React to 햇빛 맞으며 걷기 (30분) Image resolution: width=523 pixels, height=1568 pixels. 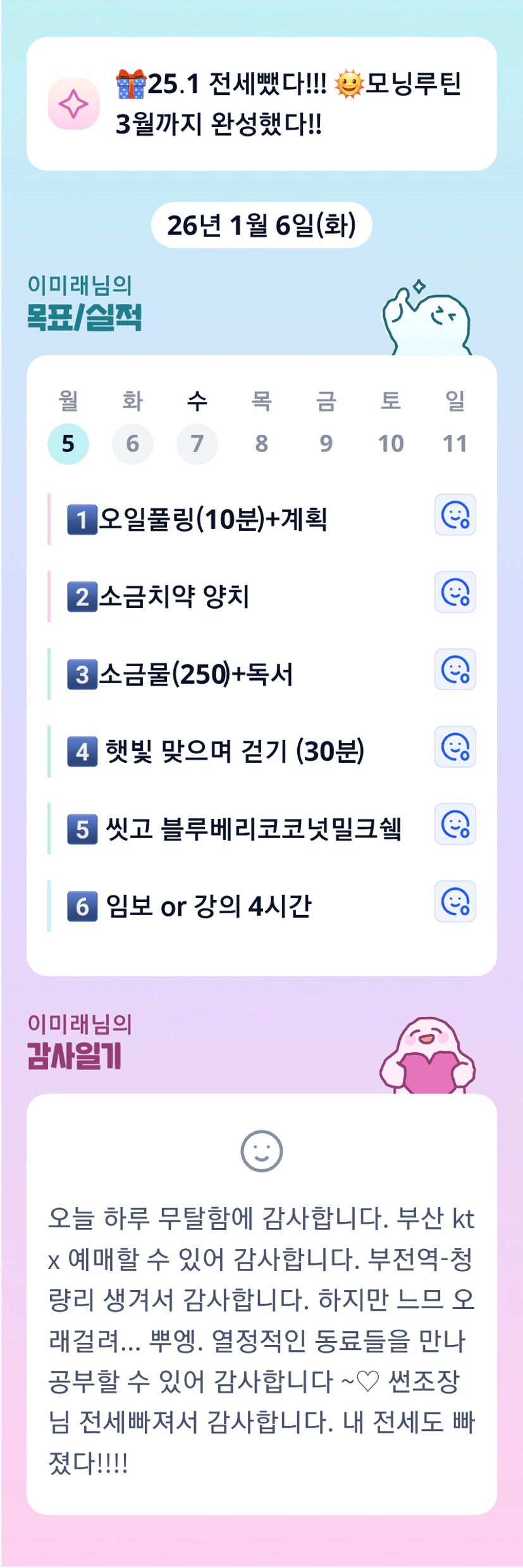pos(455,747)
